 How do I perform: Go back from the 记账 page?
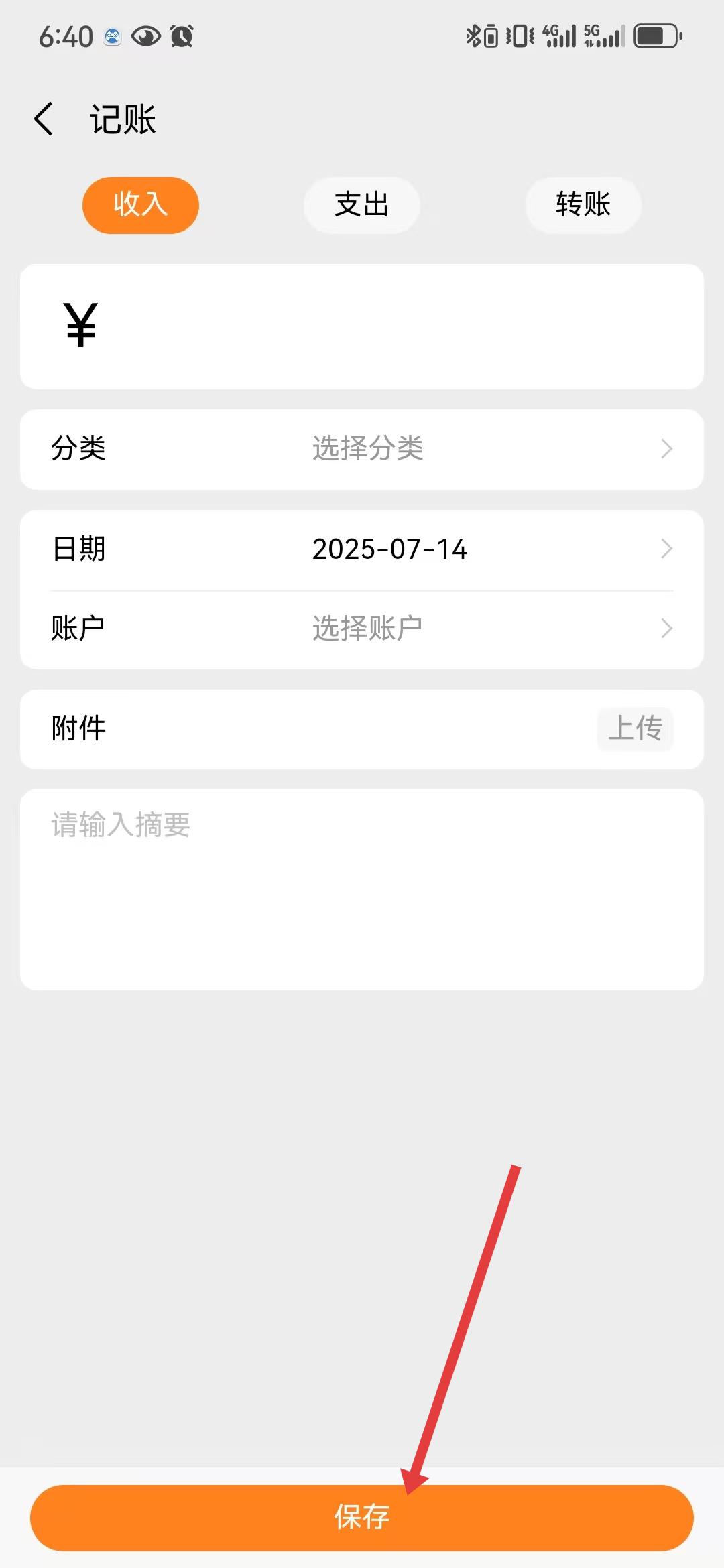click(x=44, y=119)
